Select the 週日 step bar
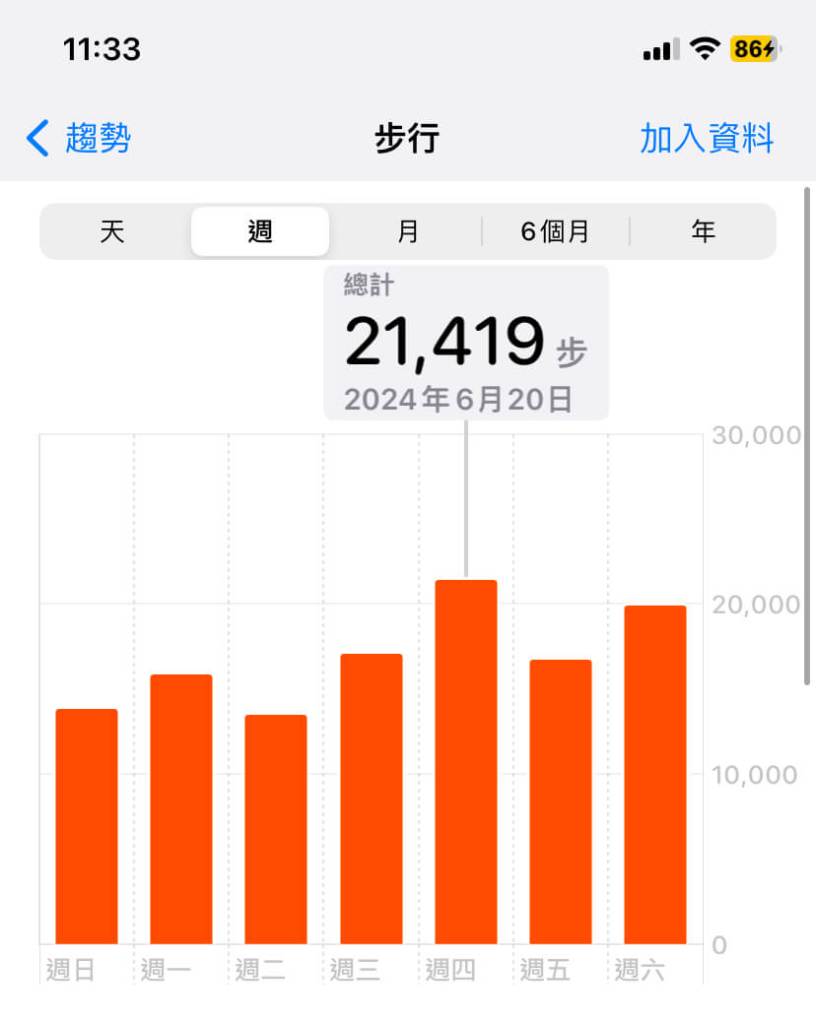 point(86,826)
